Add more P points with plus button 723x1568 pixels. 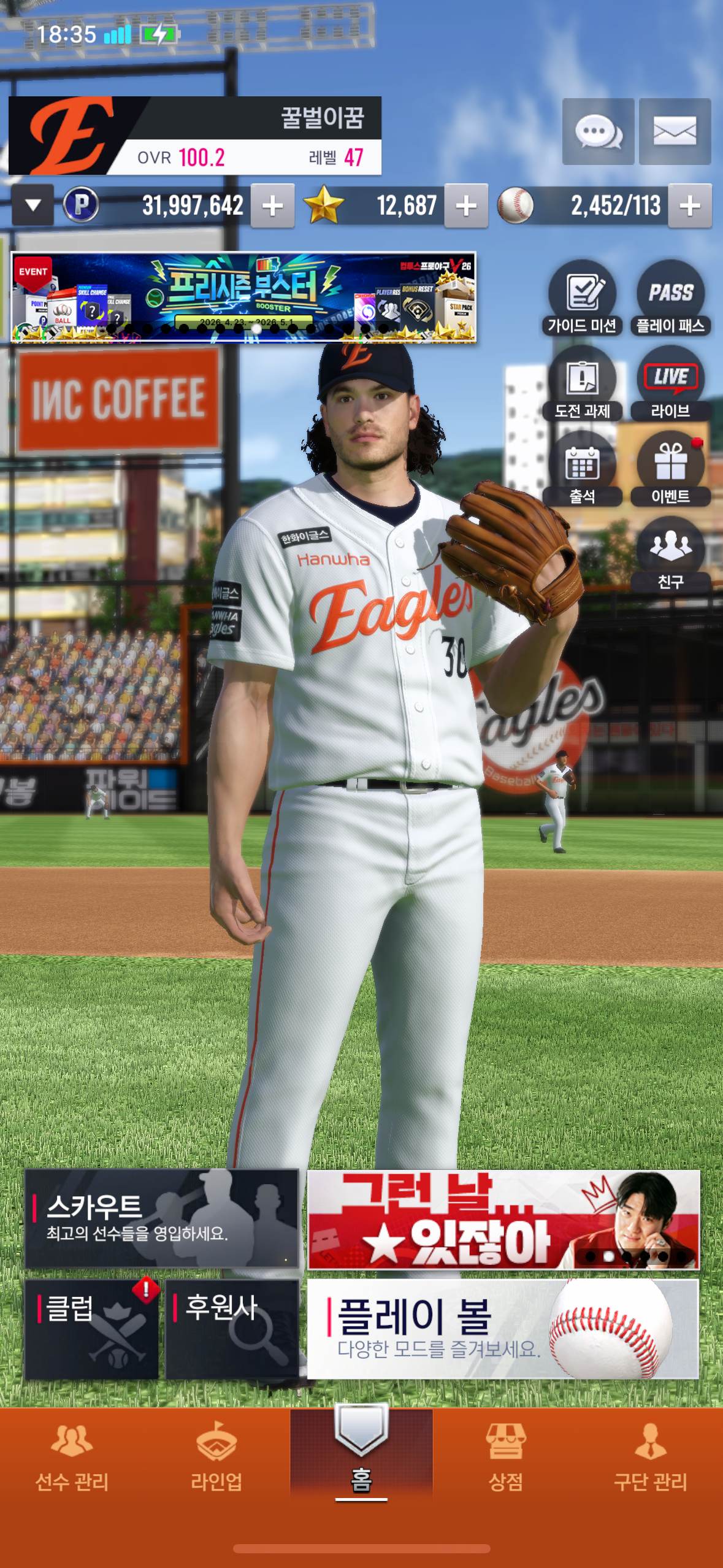(272, 206)
